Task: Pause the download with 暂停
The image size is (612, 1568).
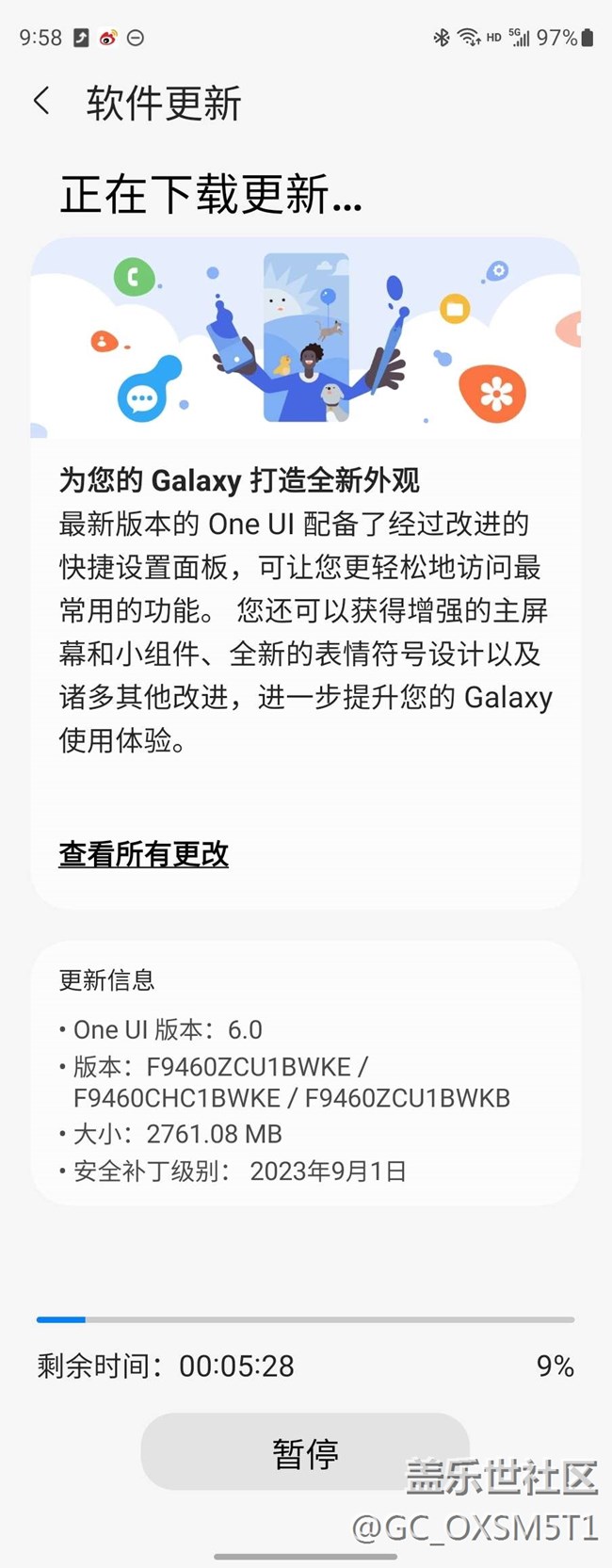Action: pyautogui.click(x=304, y=1452)
